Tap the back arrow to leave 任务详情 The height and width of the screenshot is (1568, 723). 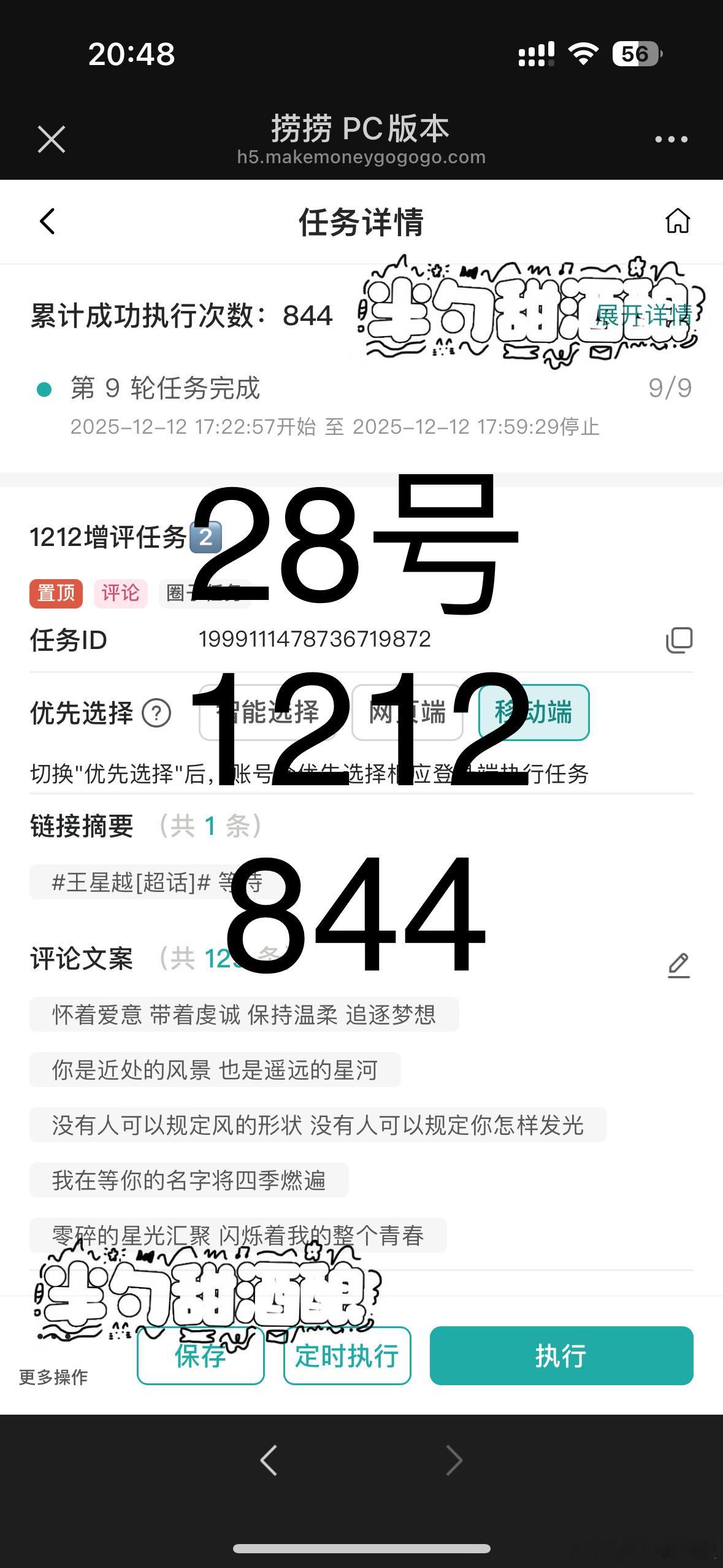tap(48, 223)
